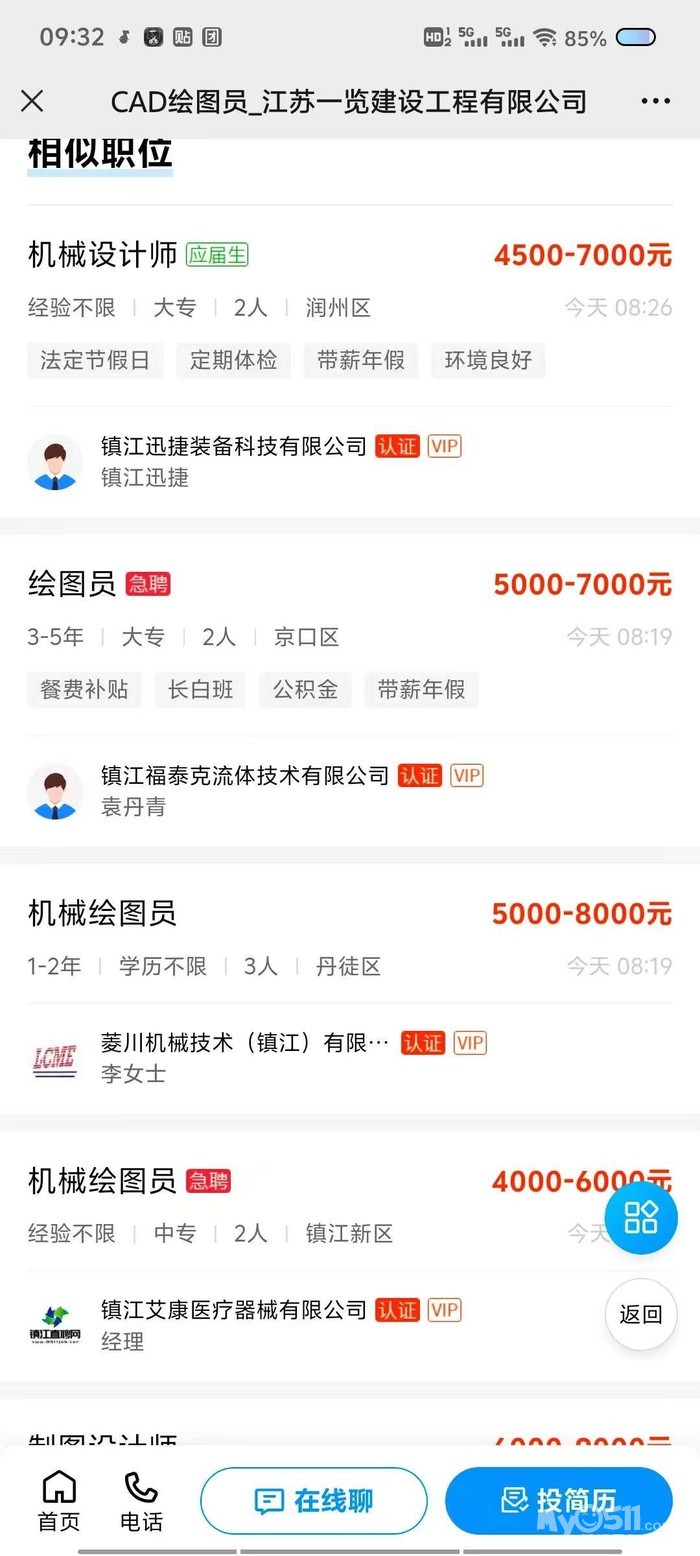This screenshot has height=1556, width=700.
Task: View 镇江福泰克流体技术有限公司 company profile
Action: pyautogui.click(x=244, y=776)
